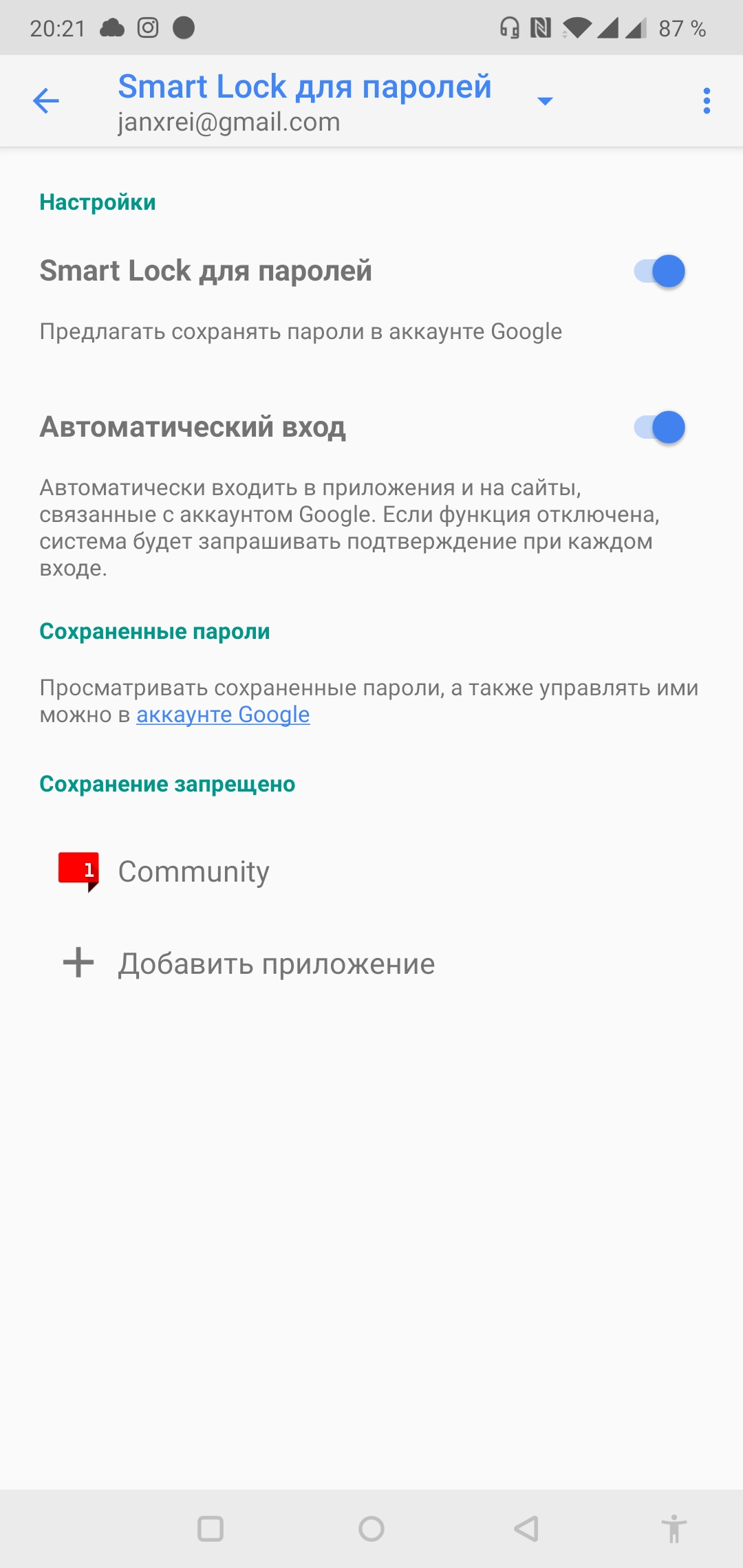Viewport: 743px width, 1568px height.
Task: Tap Добавить приложение to add an app
Action: pos(275,963)
